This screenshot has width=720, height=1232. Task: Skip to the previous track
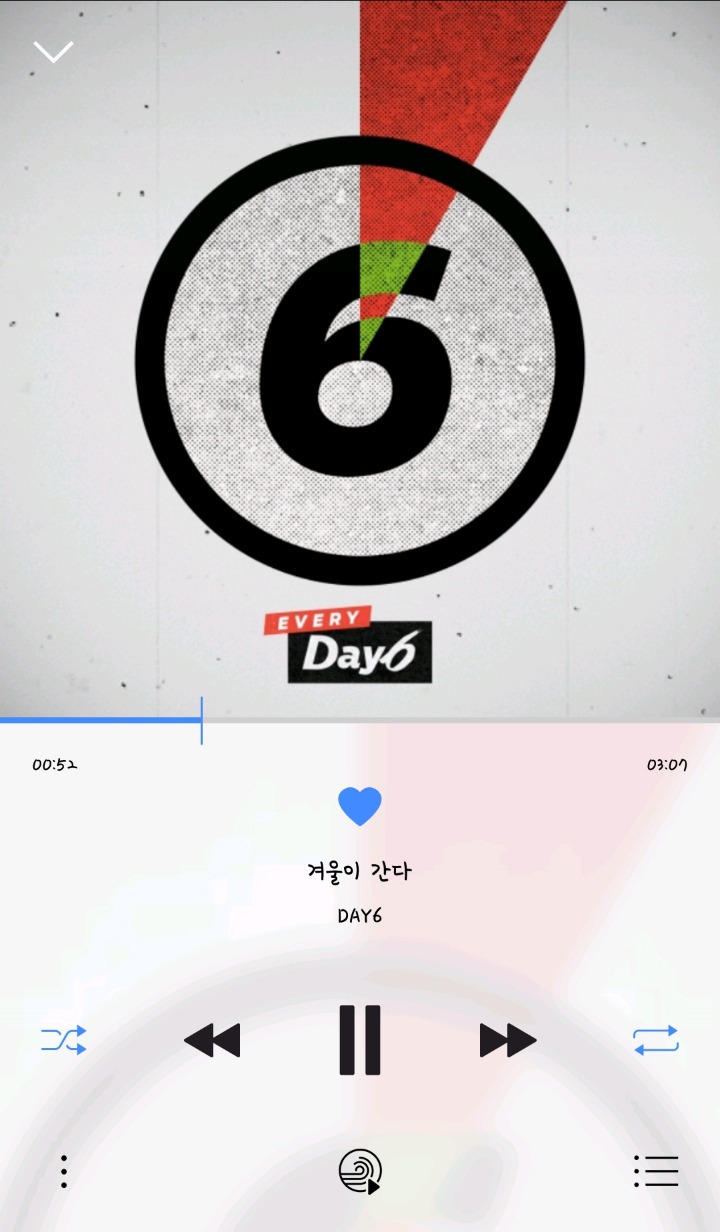point(212,1040)
